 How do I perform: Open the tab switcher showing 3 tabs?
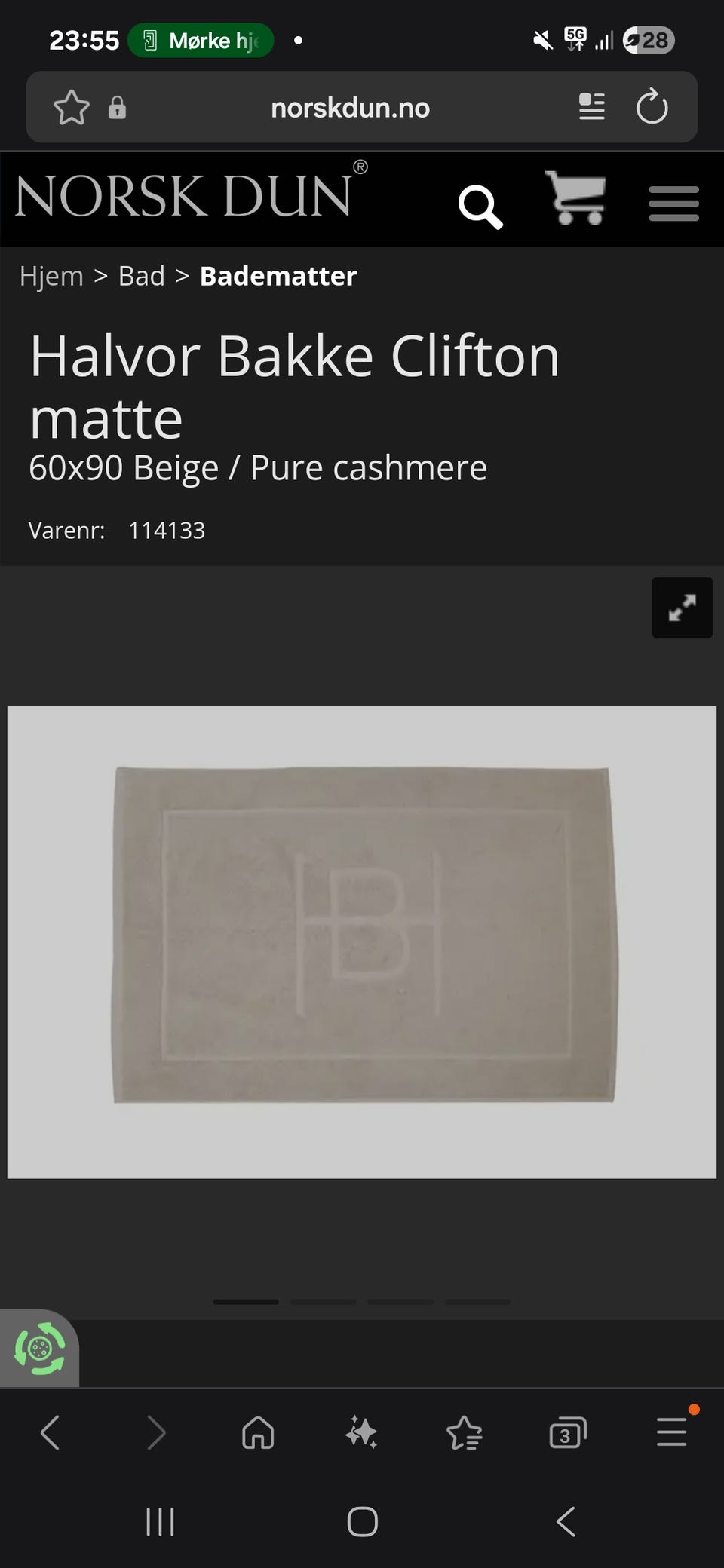point(568,1433)
